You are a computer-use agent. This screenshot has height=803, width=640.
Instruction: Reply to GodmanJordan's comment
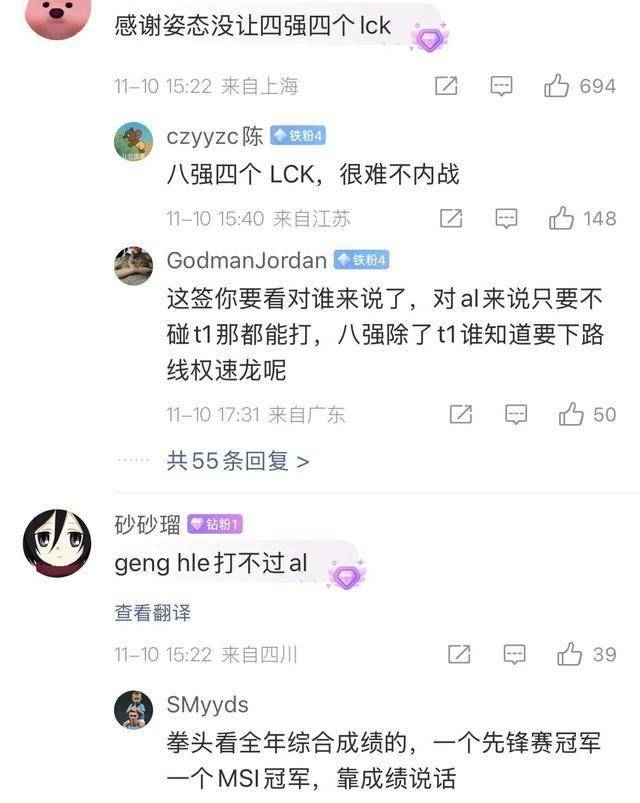tap(515, 413)
